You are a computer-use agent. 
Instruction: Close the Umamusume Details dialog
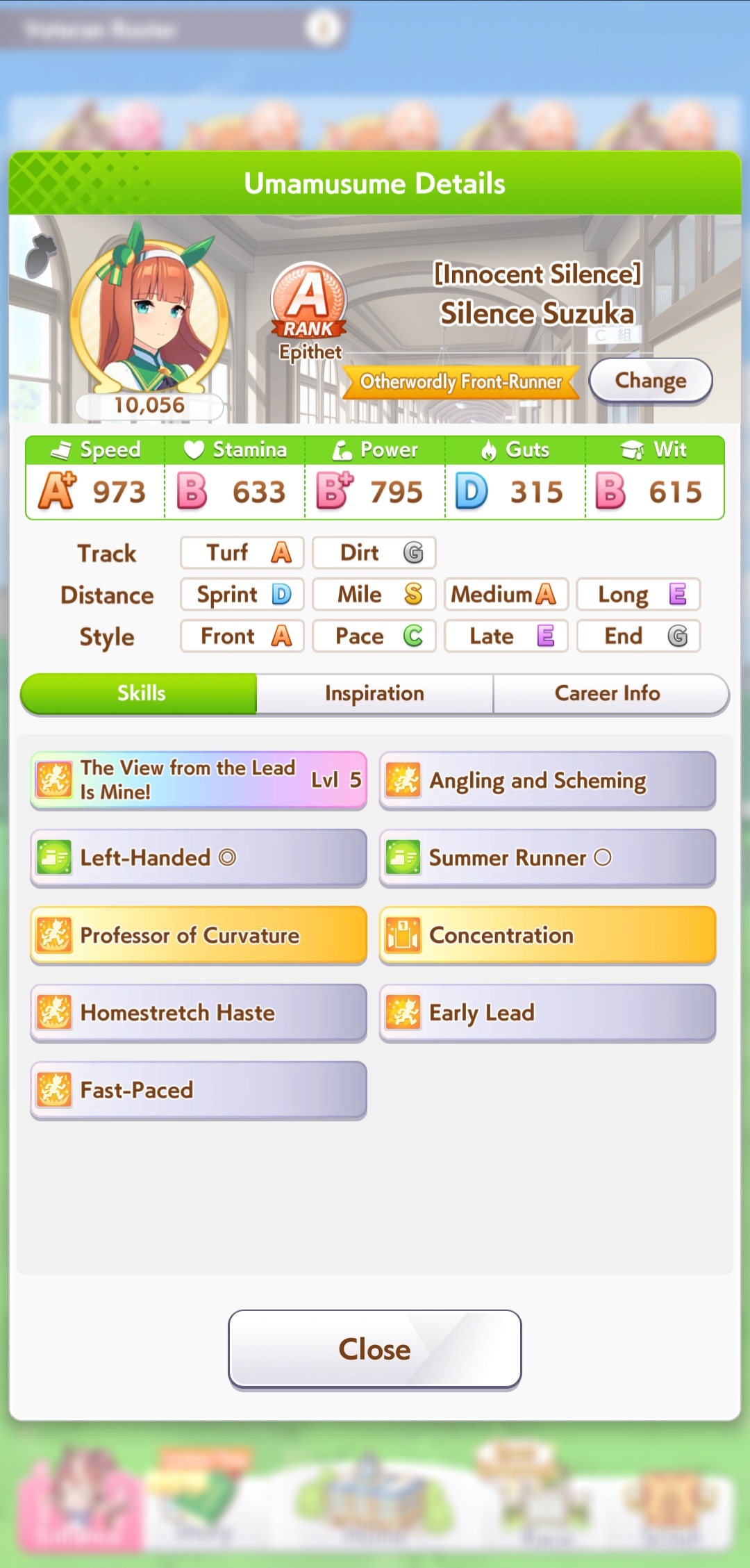(x=374, y=1349)
